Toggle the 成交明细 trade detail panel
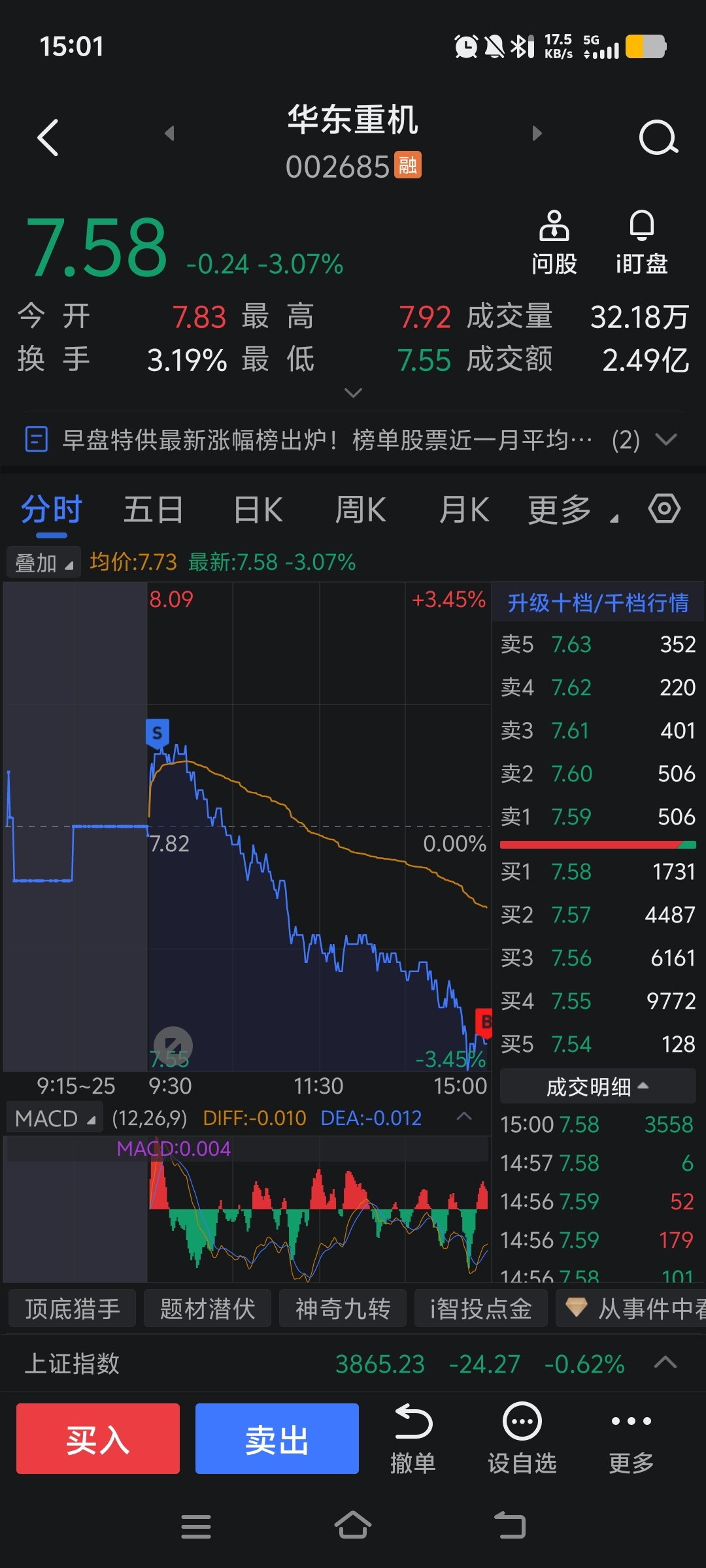Screen dimensions: 706x1568 pos(597,1086)
